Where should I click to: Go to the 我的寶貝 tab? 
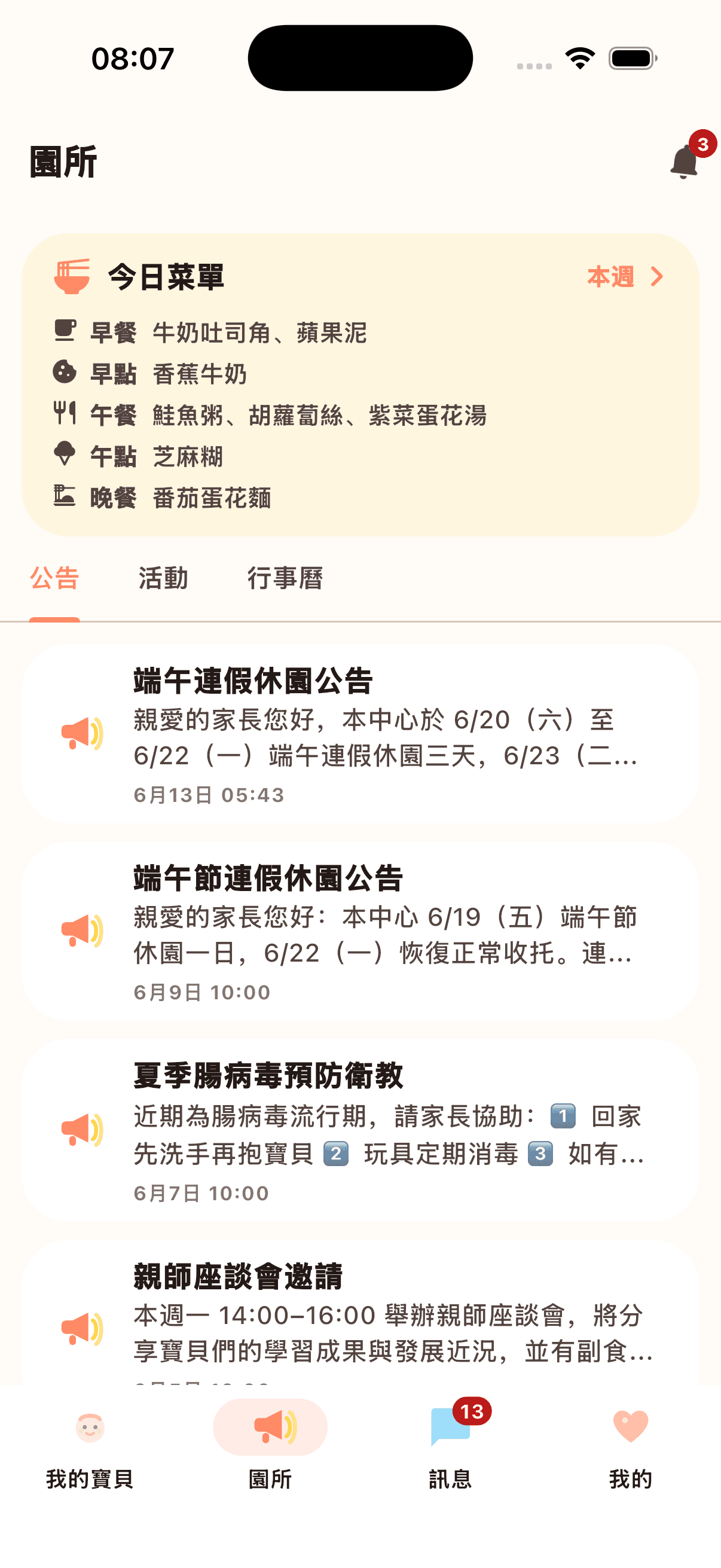pos(90,1450)
